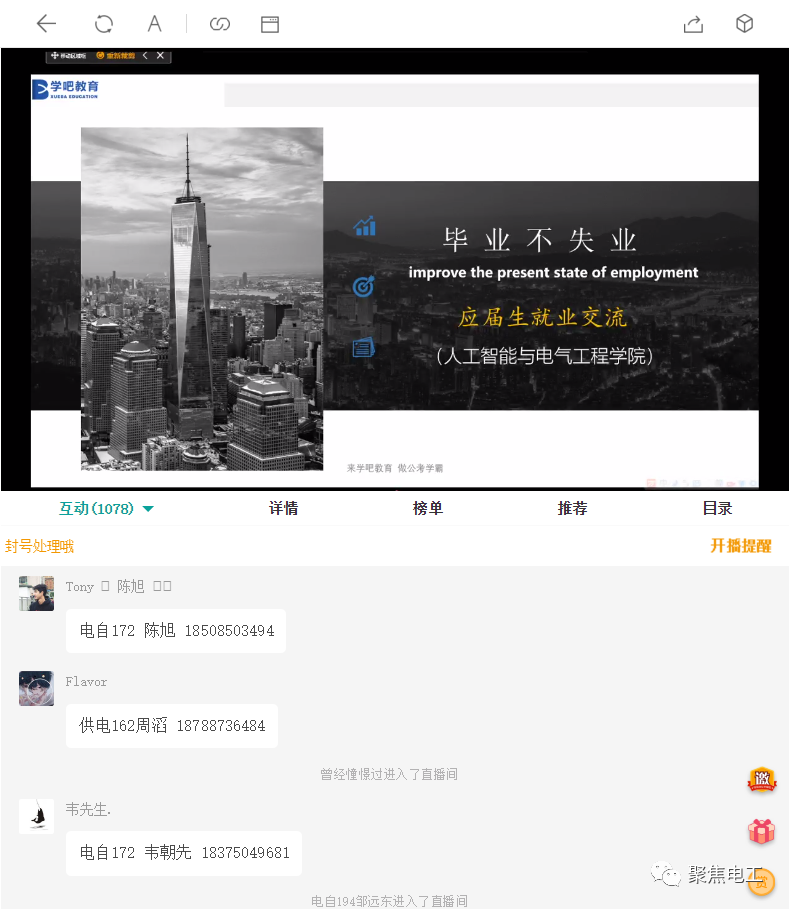Open the 推荐 tab
The image size is (789, 909).
point(573,509)
